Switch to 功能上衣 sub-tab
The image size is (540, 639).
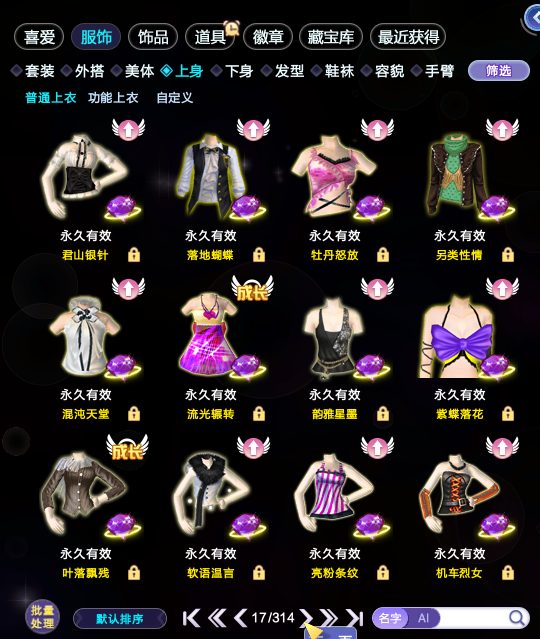pyautogui.click(x=113, y=98)
